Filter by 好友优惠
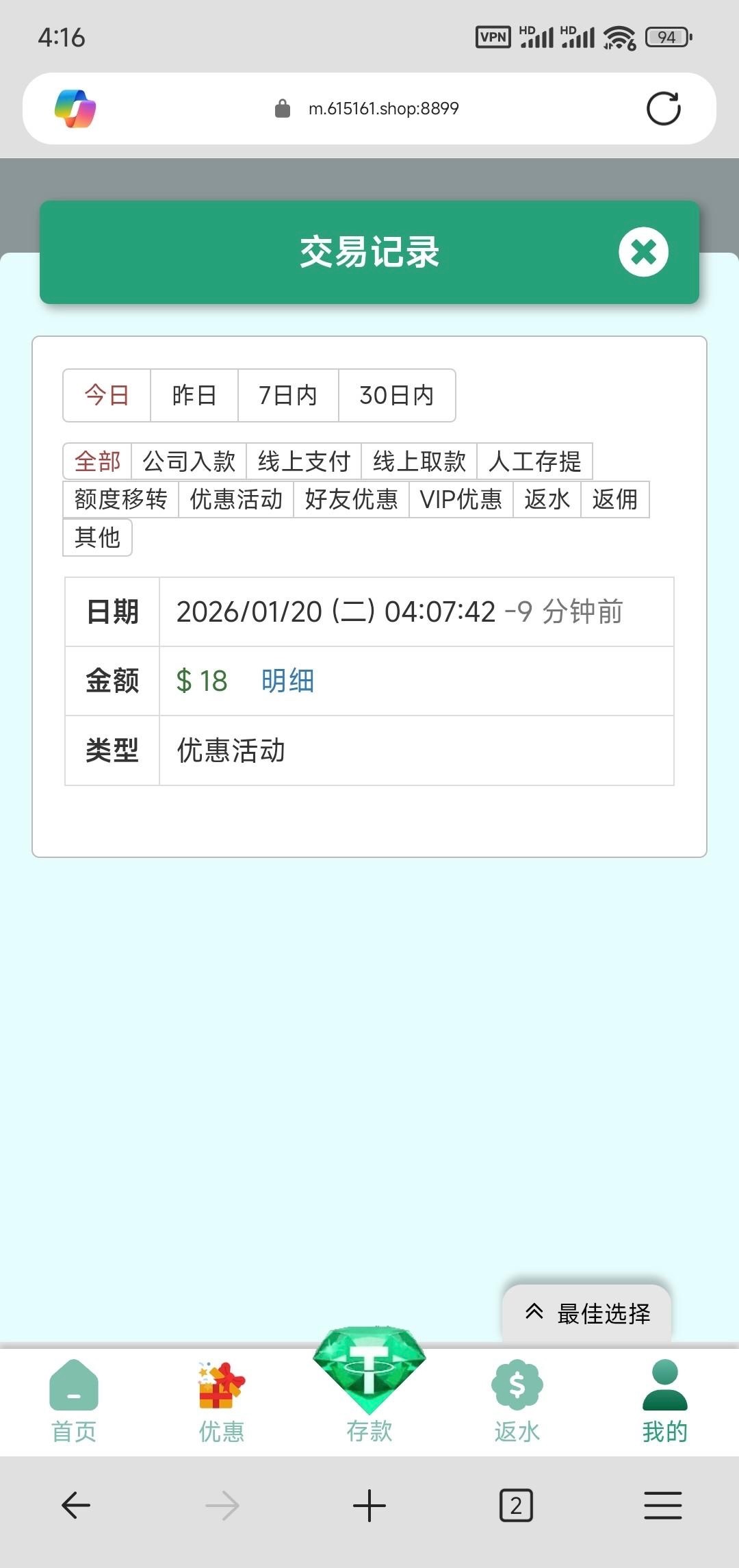The width and height of the screenshot is (739, 1568). point(351,499)
